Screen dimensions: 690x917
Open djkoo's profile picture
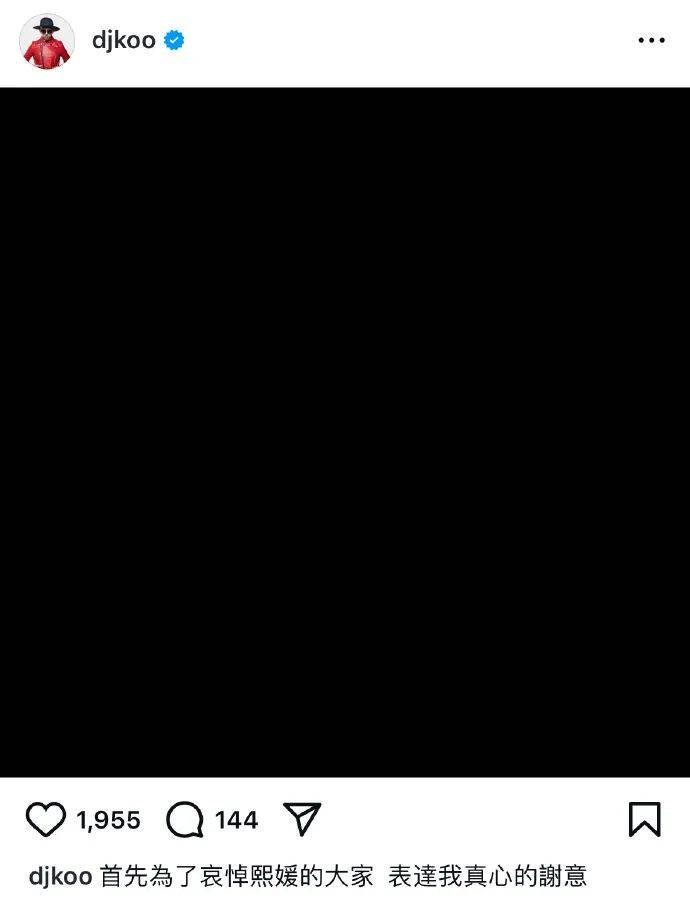[x=47, y=41]
